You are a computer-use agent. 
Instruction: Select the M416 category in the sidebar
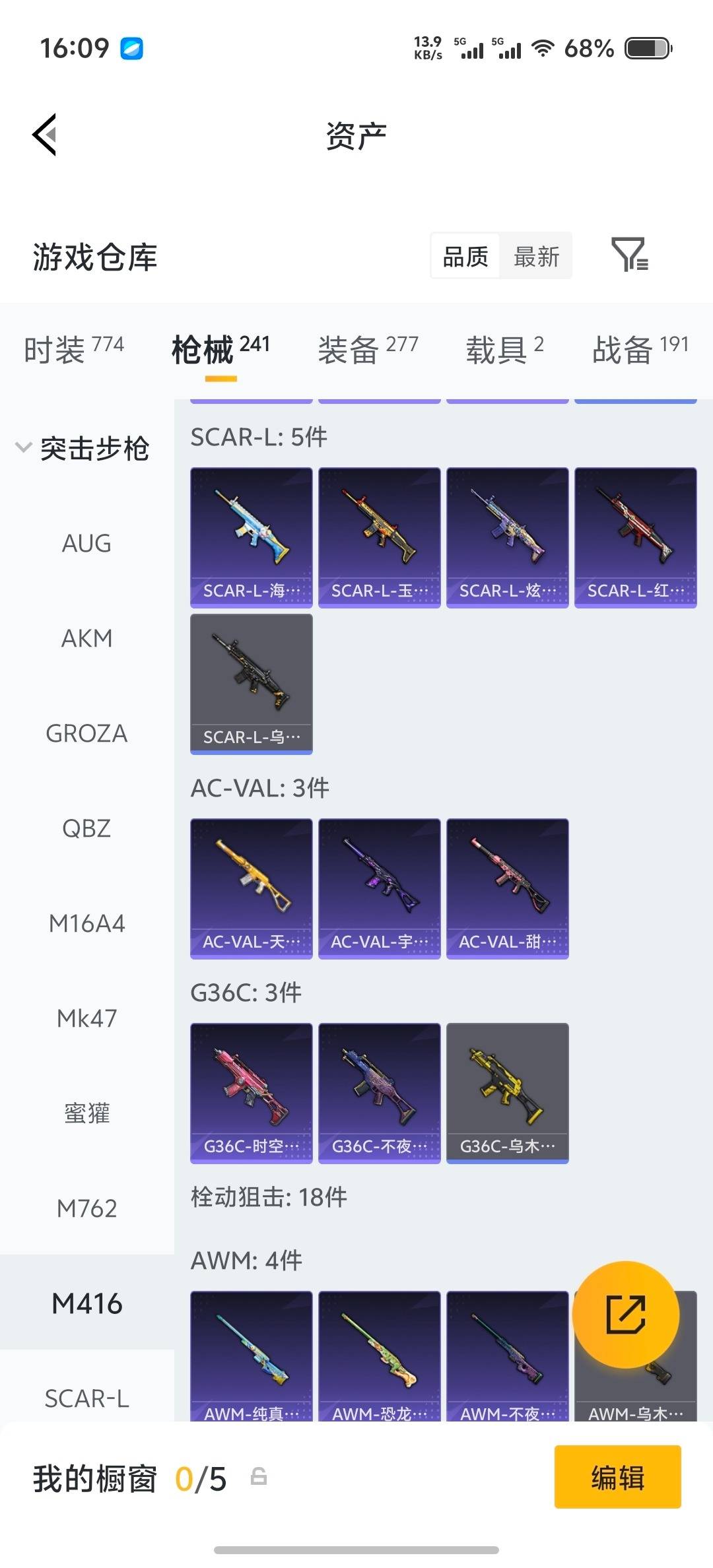[86, 1303]
